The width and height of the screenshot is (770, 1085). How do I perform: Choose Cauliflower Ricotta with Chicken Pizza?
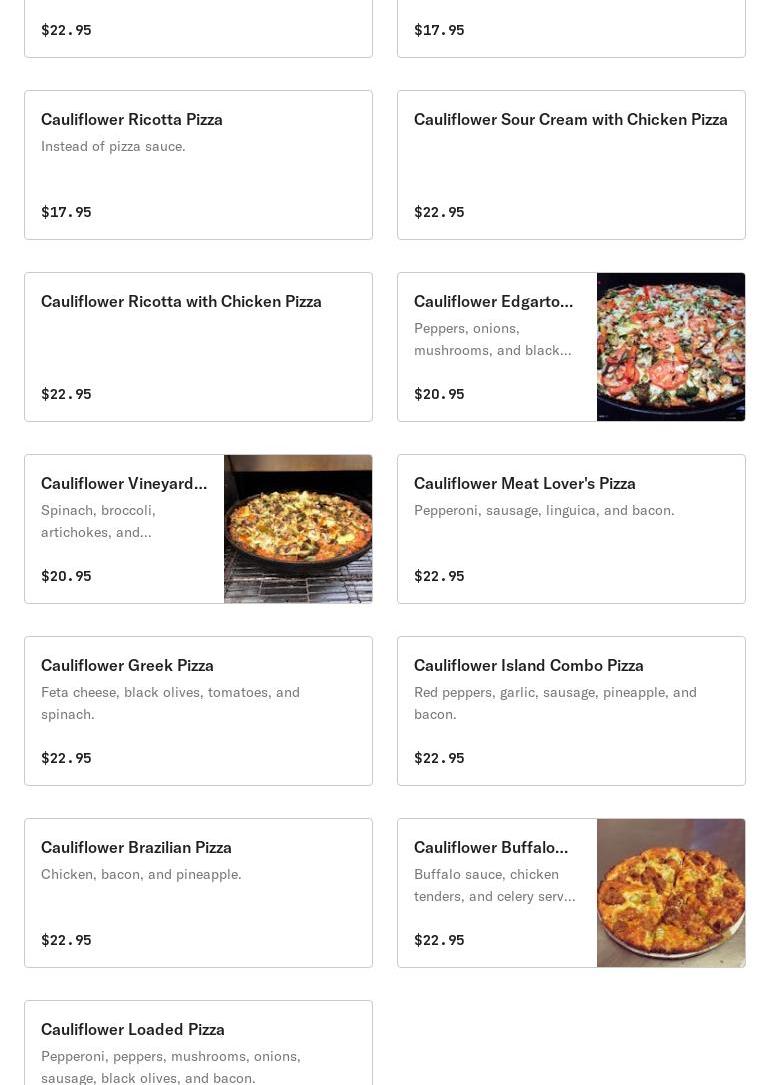pyautogui.click(x=198, y=347)
